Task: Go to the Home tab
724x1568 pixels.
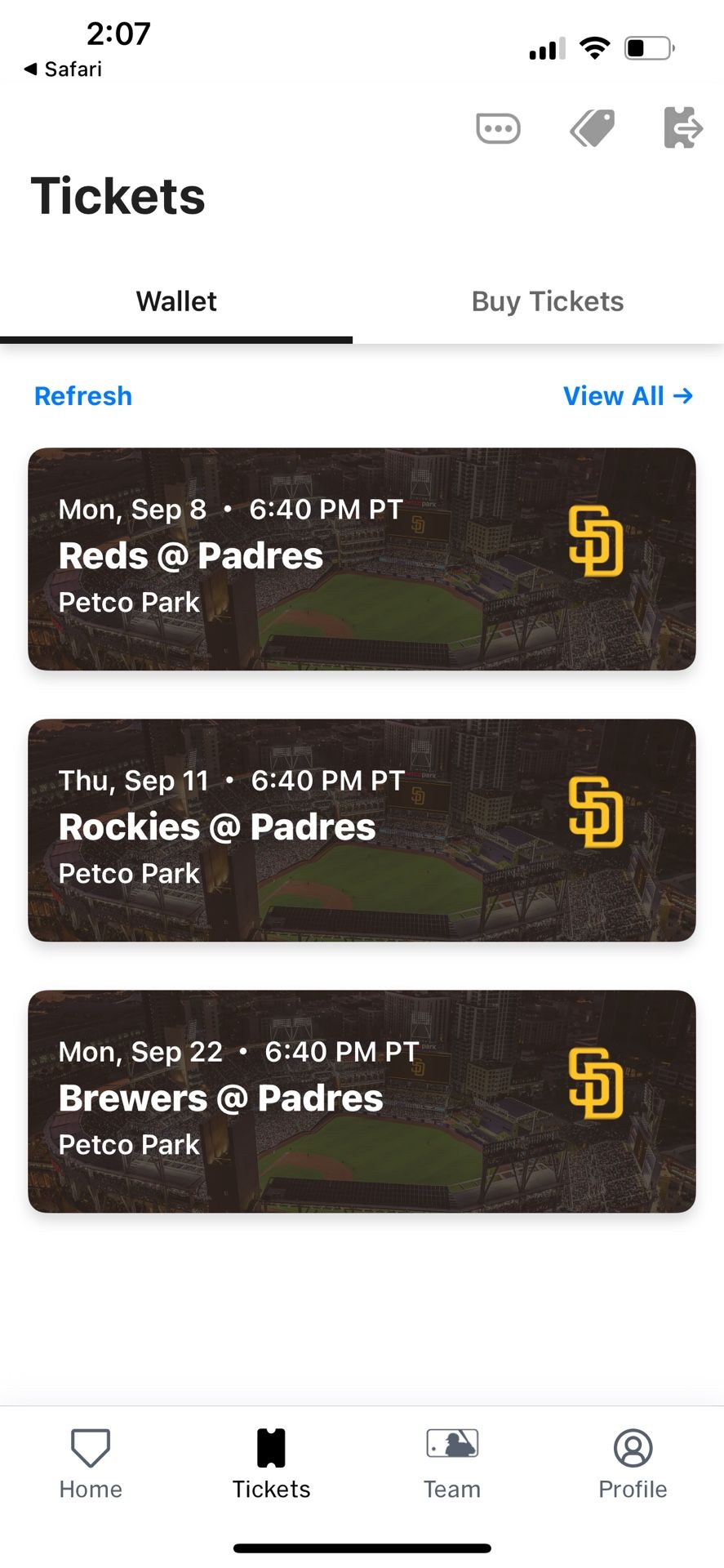Action: 91,1464
